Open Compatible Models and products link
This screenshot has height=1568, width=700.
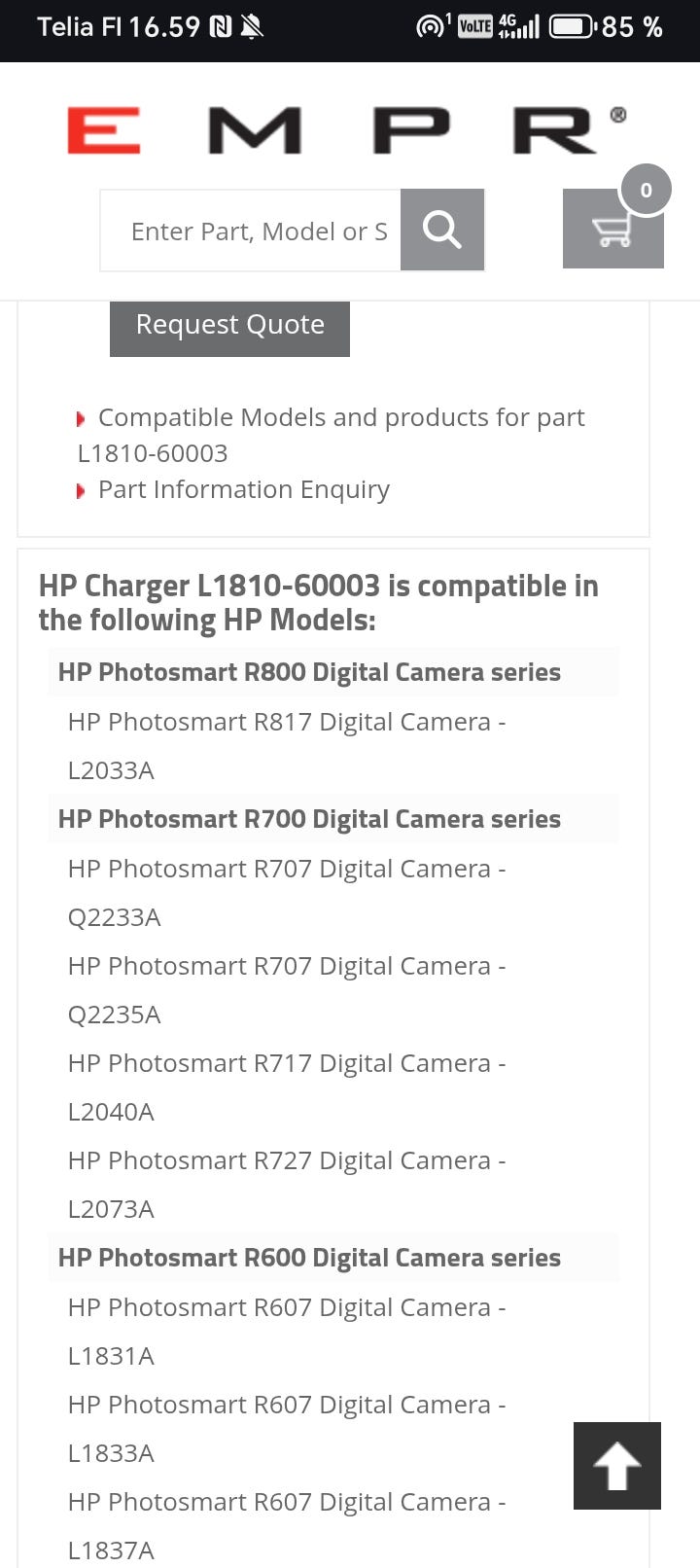pos(340,418)
